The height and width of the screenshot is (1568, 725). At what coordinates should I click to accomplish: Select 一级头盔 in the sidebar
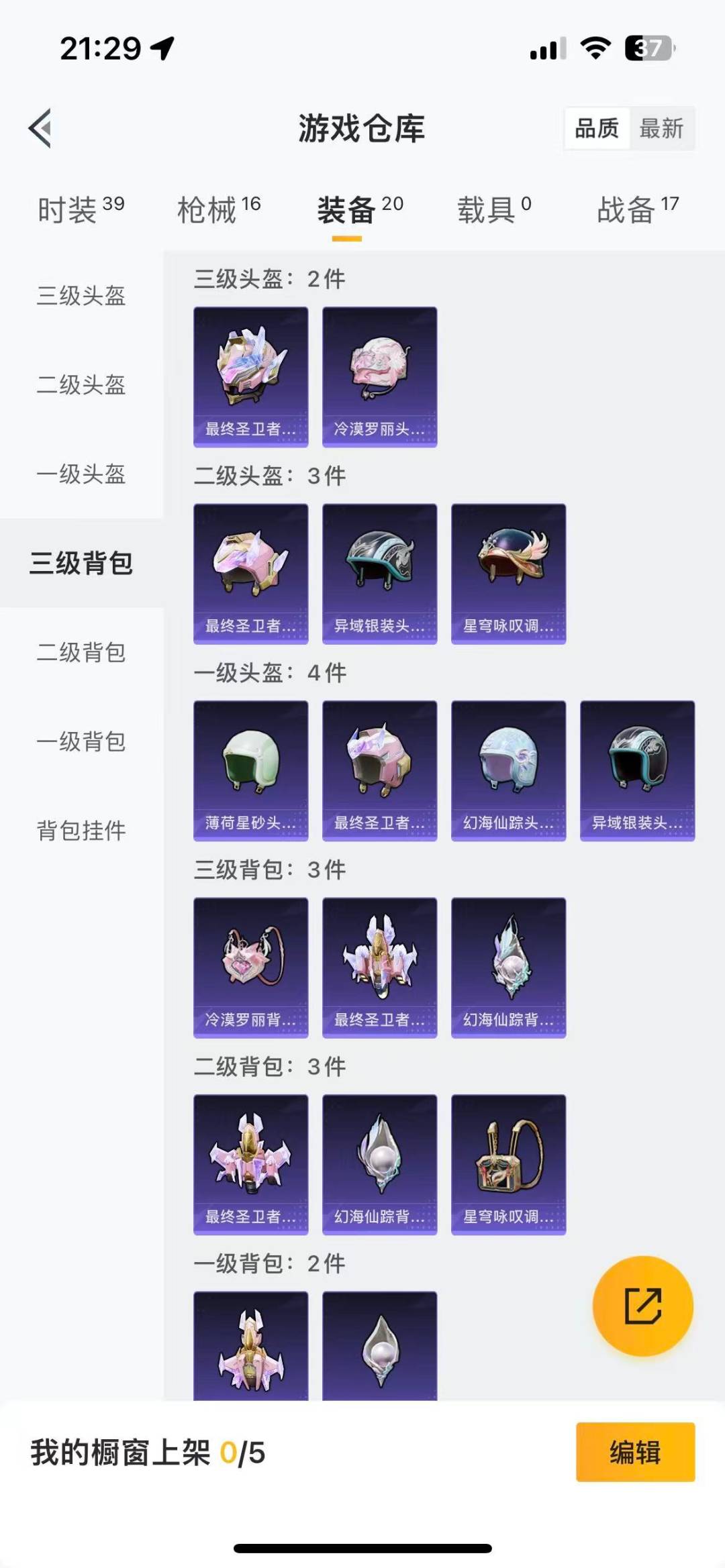coord(81,474)
